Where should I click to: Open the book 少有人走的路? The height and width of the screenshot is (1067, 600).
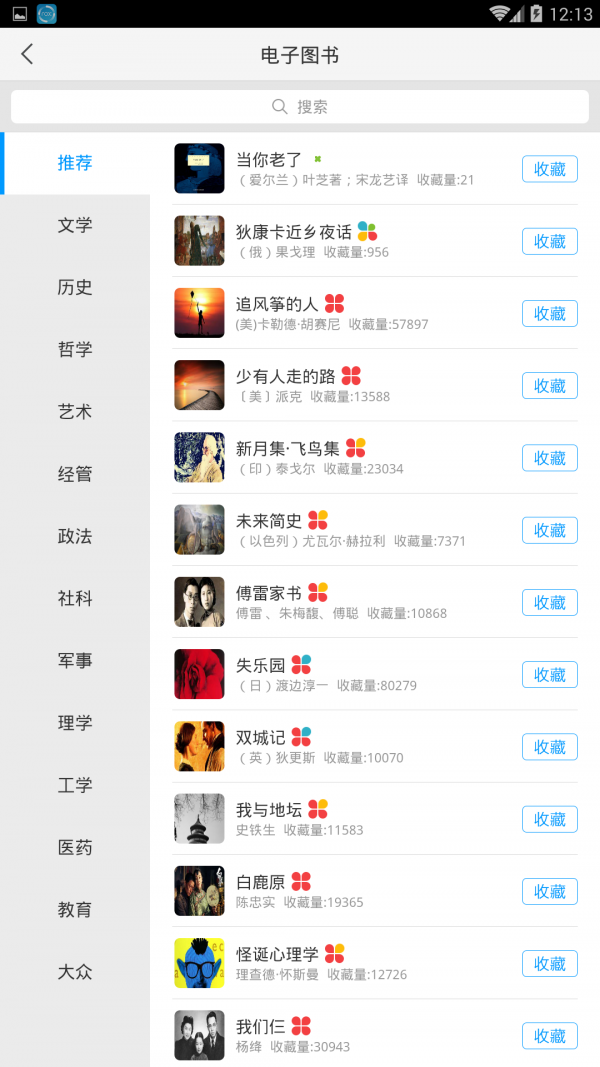pyautogui.click(x=285, y=376)
